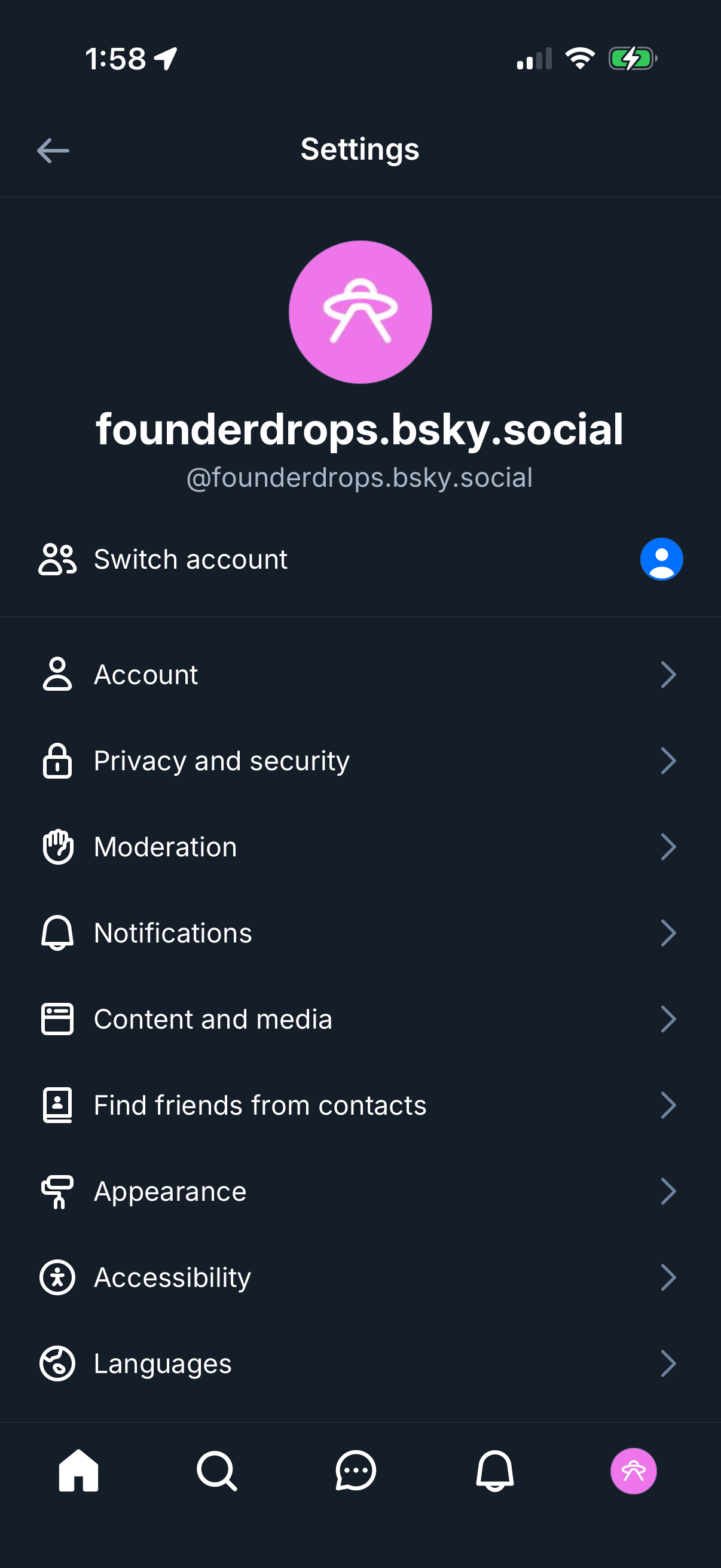Expand the Notifications settings row
The image size is (721, 1568).
360,932
